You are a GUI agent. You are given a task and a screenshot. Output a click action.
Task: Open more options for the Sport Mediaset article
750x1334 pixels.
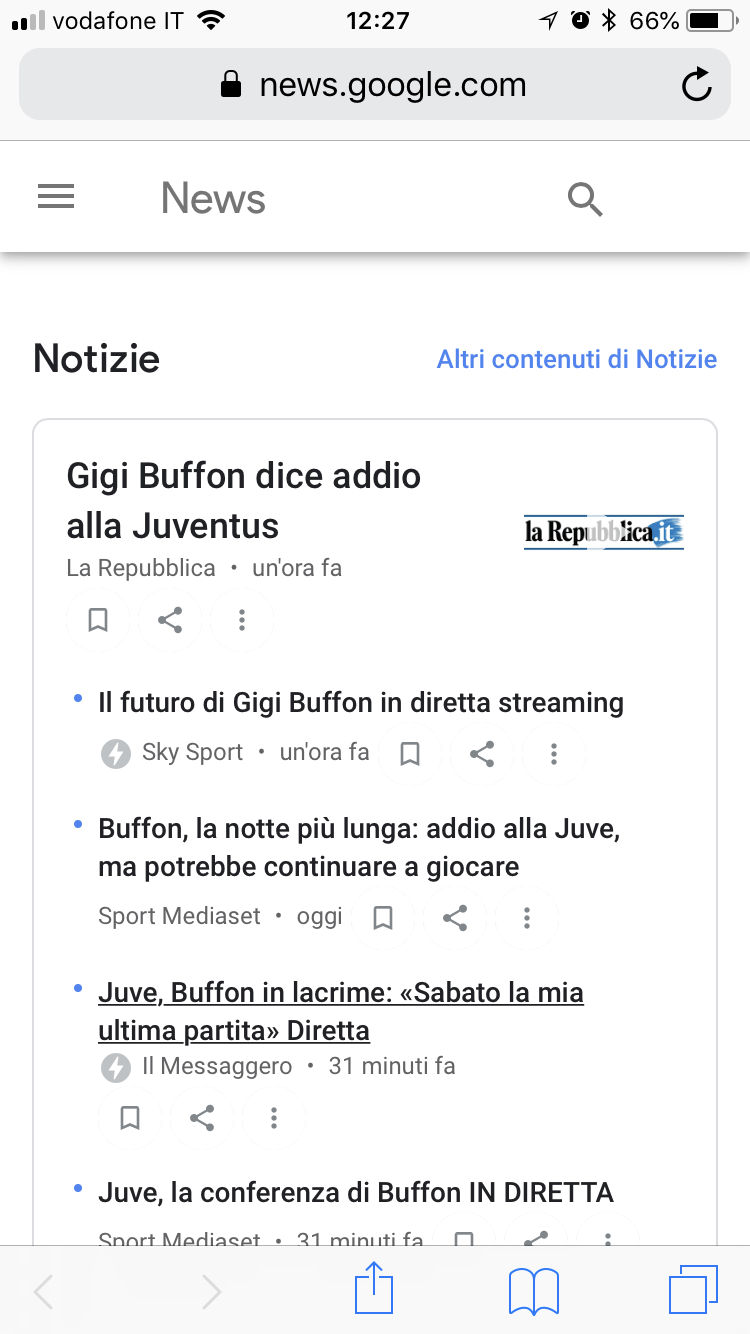(x=526, y=917)
